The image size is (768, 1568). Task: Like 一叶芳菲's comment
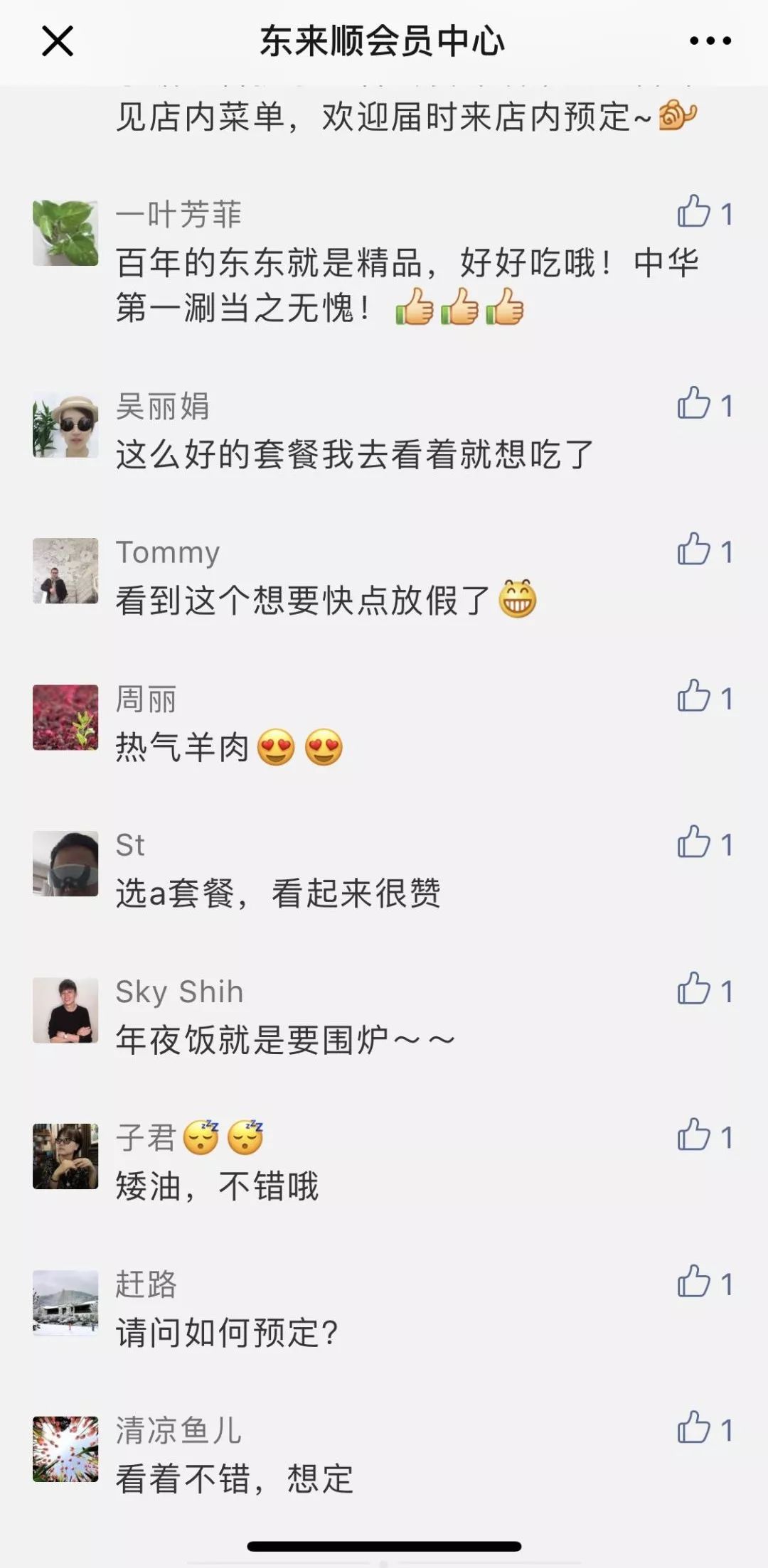pos(694,212)
